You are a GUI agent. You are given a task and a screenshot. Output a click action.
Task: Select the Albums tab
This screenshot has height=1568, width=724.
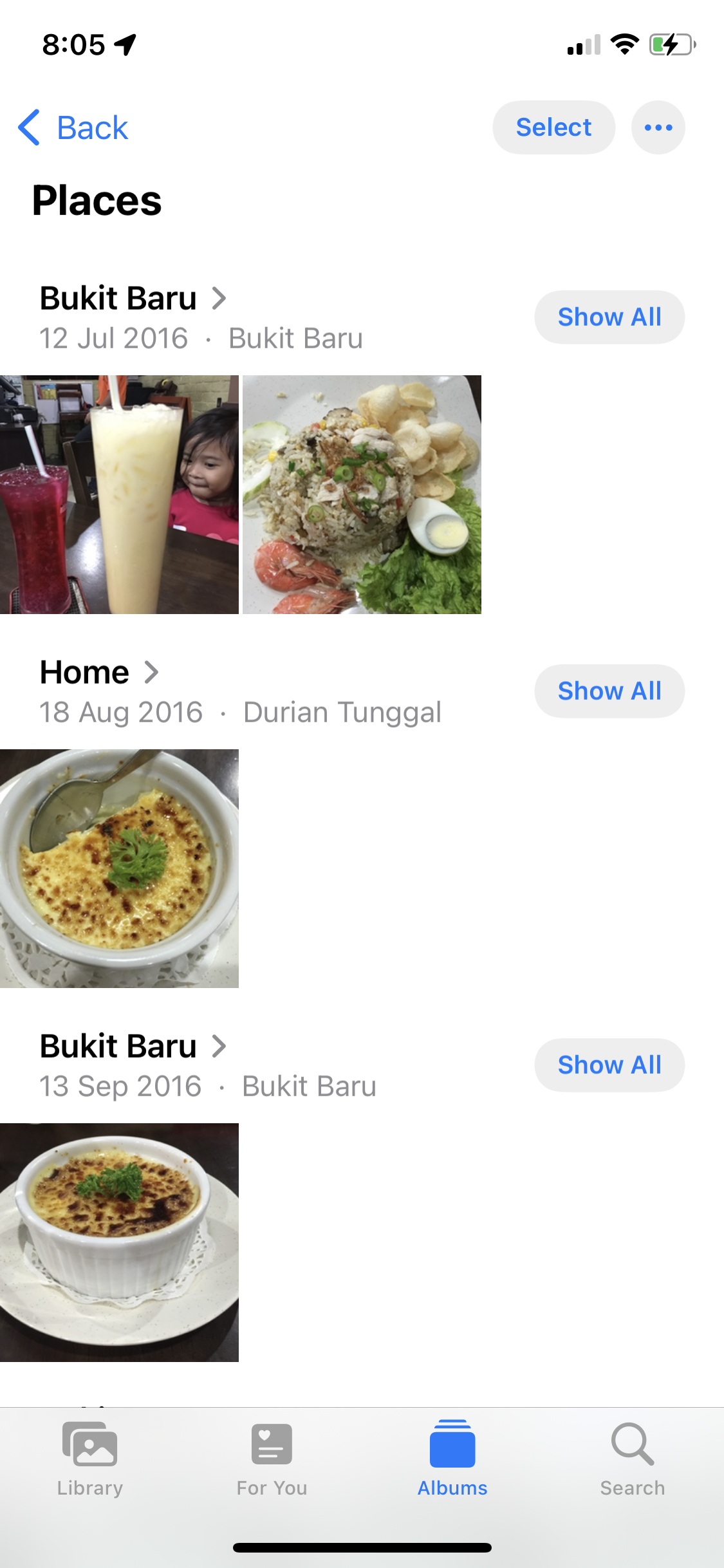point(452,1459)
